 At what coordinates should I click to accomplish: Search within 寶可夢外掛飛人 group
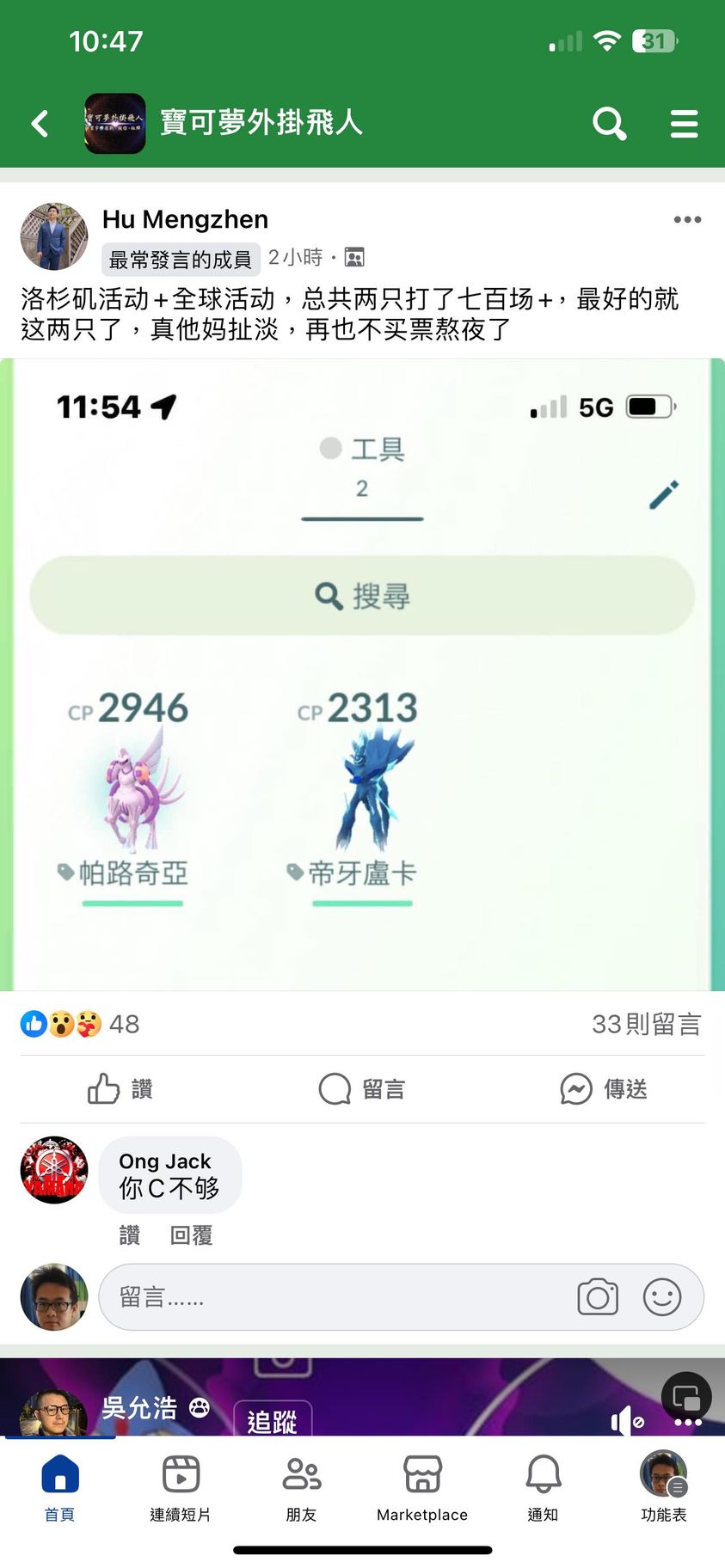609,124
